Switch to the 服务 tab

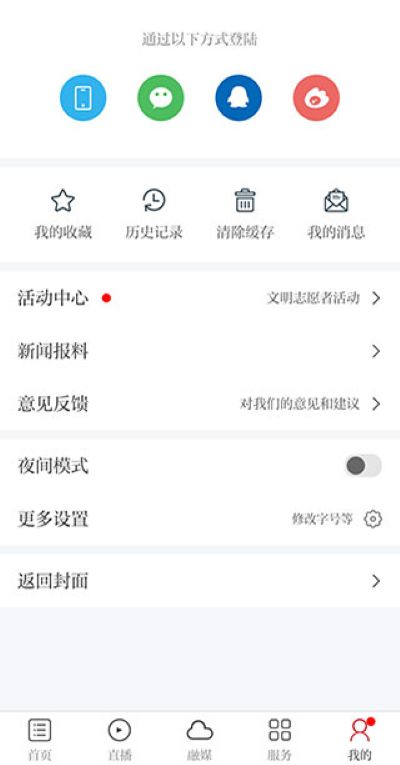pyautogui.click(x=280, y=739)
